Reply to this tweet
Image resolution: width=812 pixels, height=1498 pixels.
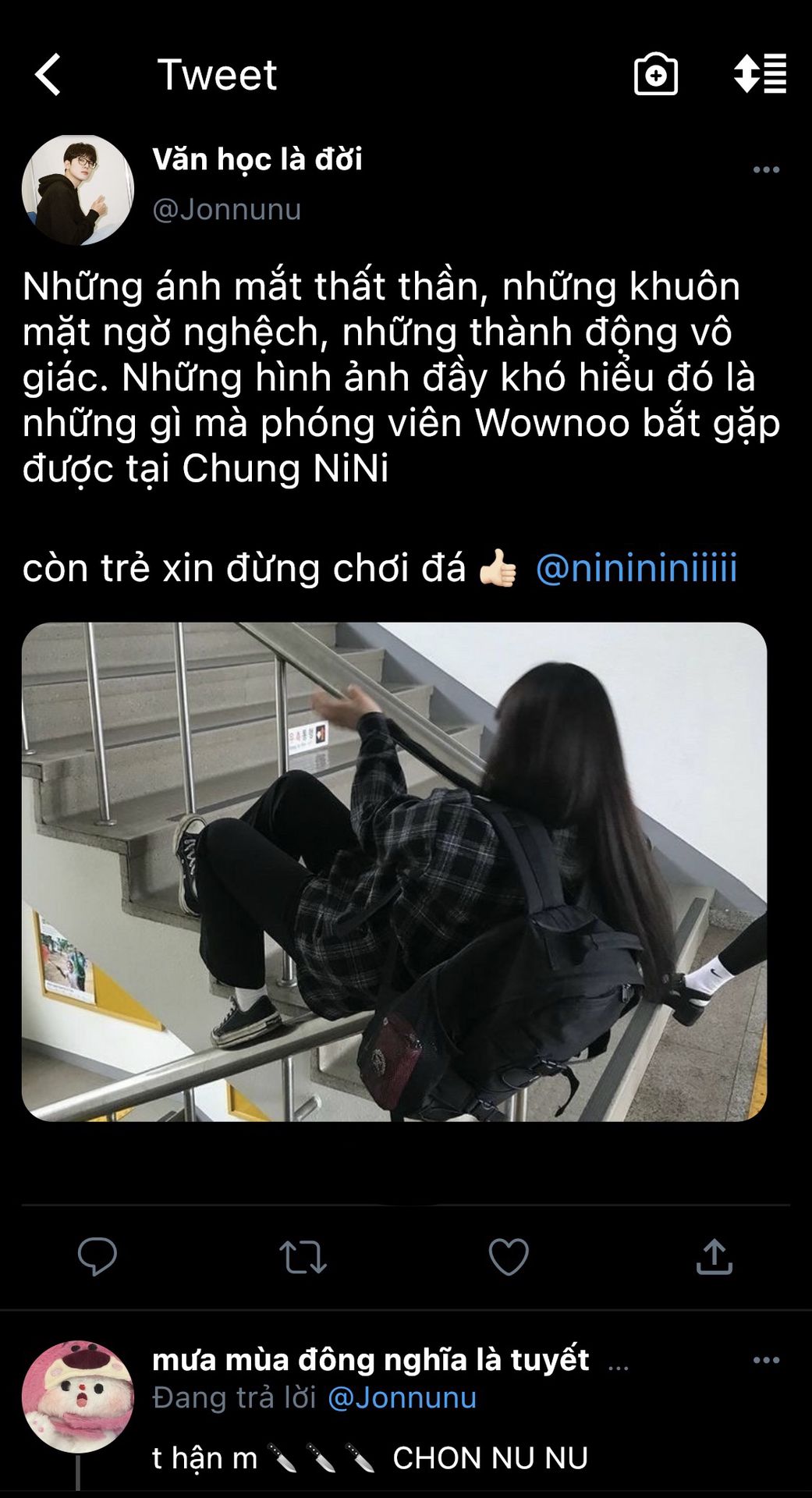click(98, 1257)
